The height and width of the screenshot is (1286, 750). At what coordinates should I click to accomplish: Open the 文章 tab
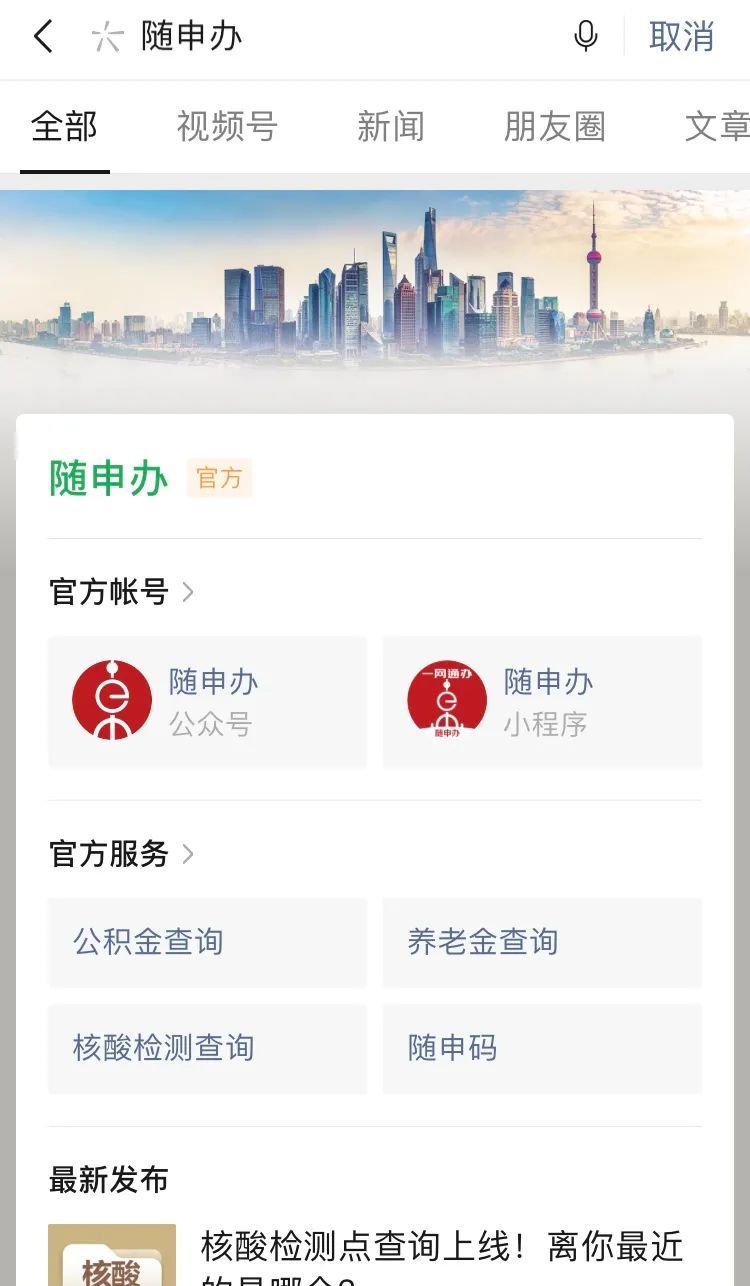pos(716,127)
